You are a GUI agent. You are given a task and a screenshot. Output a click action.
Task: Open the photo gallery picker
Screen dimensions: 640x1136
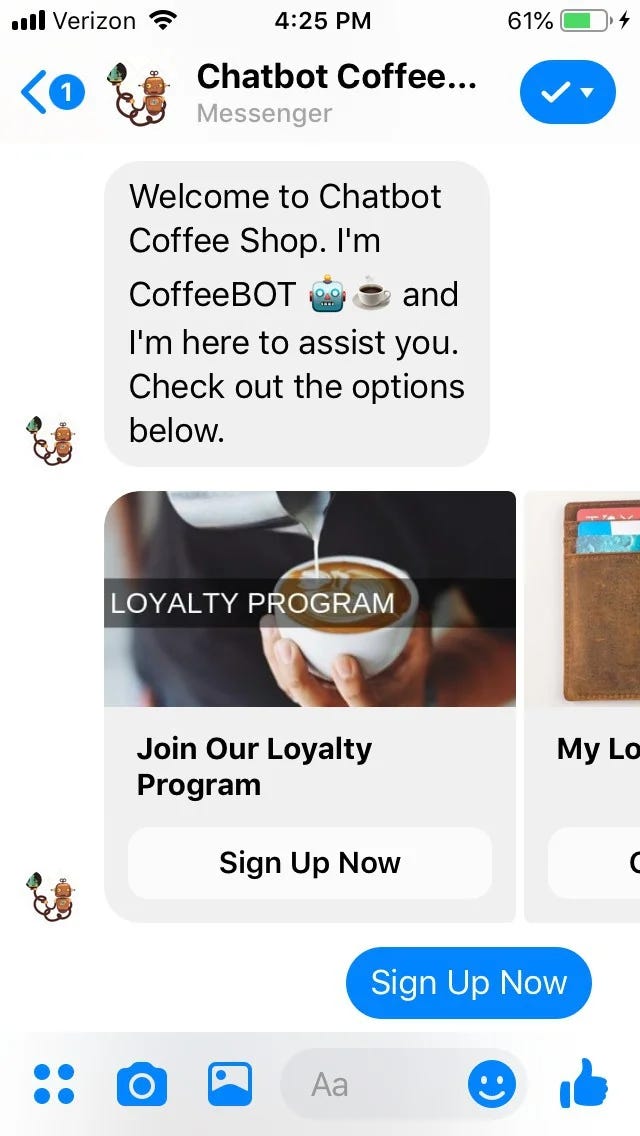tap(230, 1084)
